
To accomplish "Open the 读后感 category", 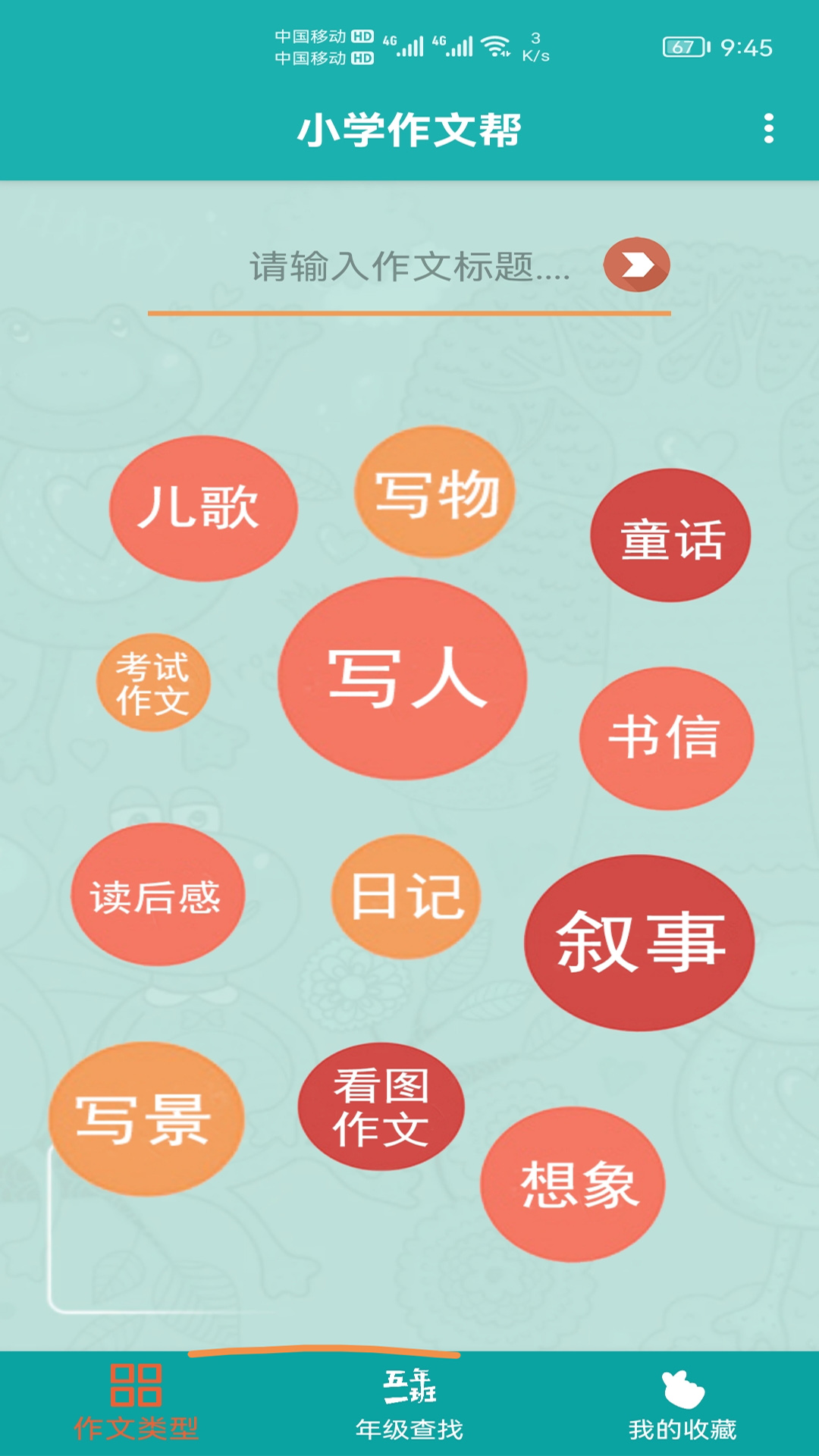I will tap(157, 896).
